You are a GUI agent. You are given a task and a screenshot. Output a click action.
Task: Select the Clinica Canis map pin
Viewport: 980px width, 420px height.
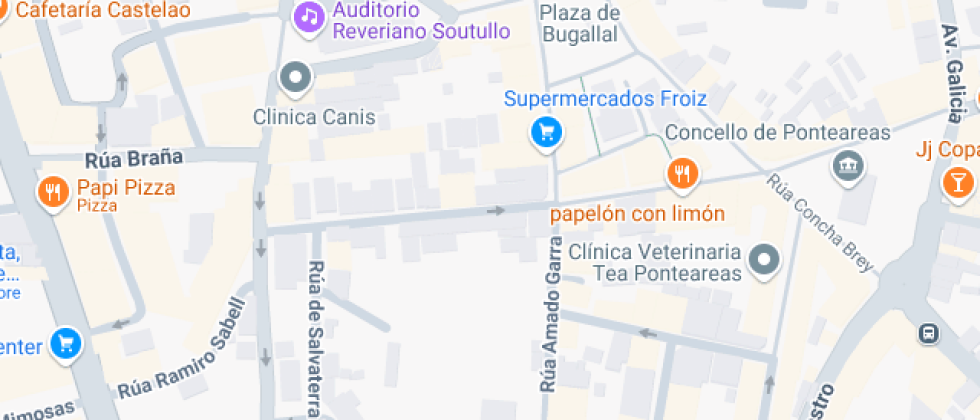[x=295, y=76]
